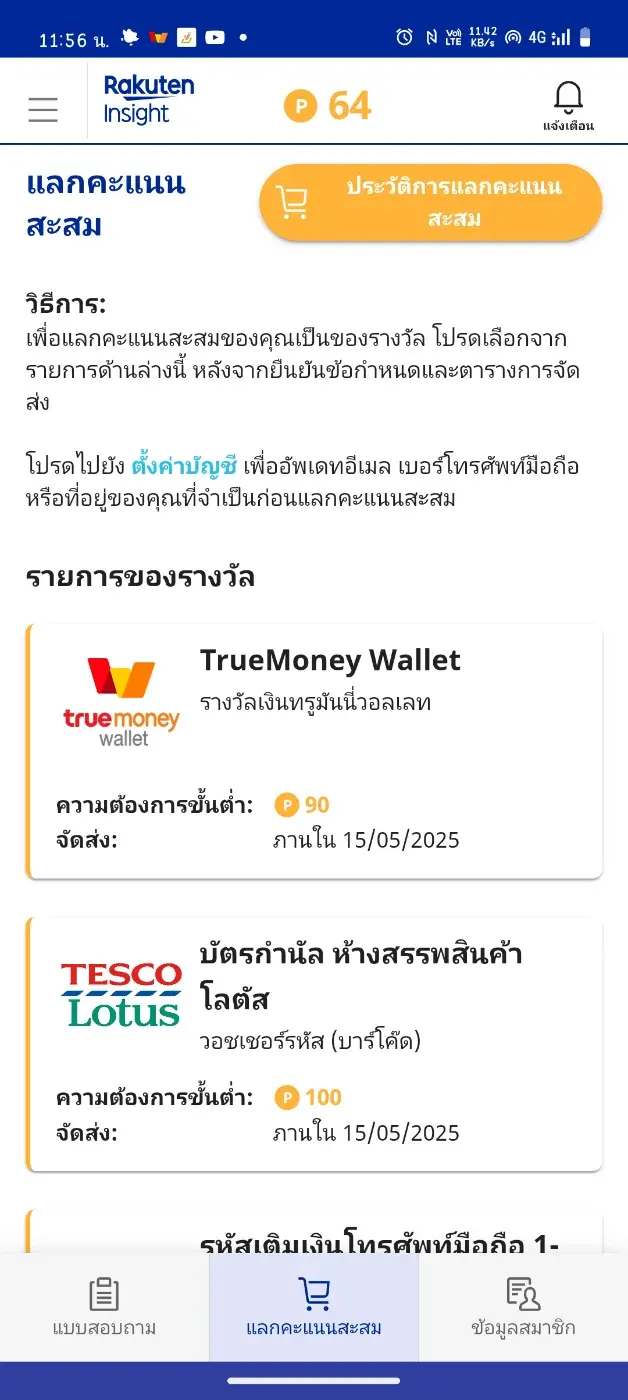Switch to the ข้อมูลสมาชิก member info tab
The height and width of the screenshot is (1400, 628).
(x=523, y=1308)
